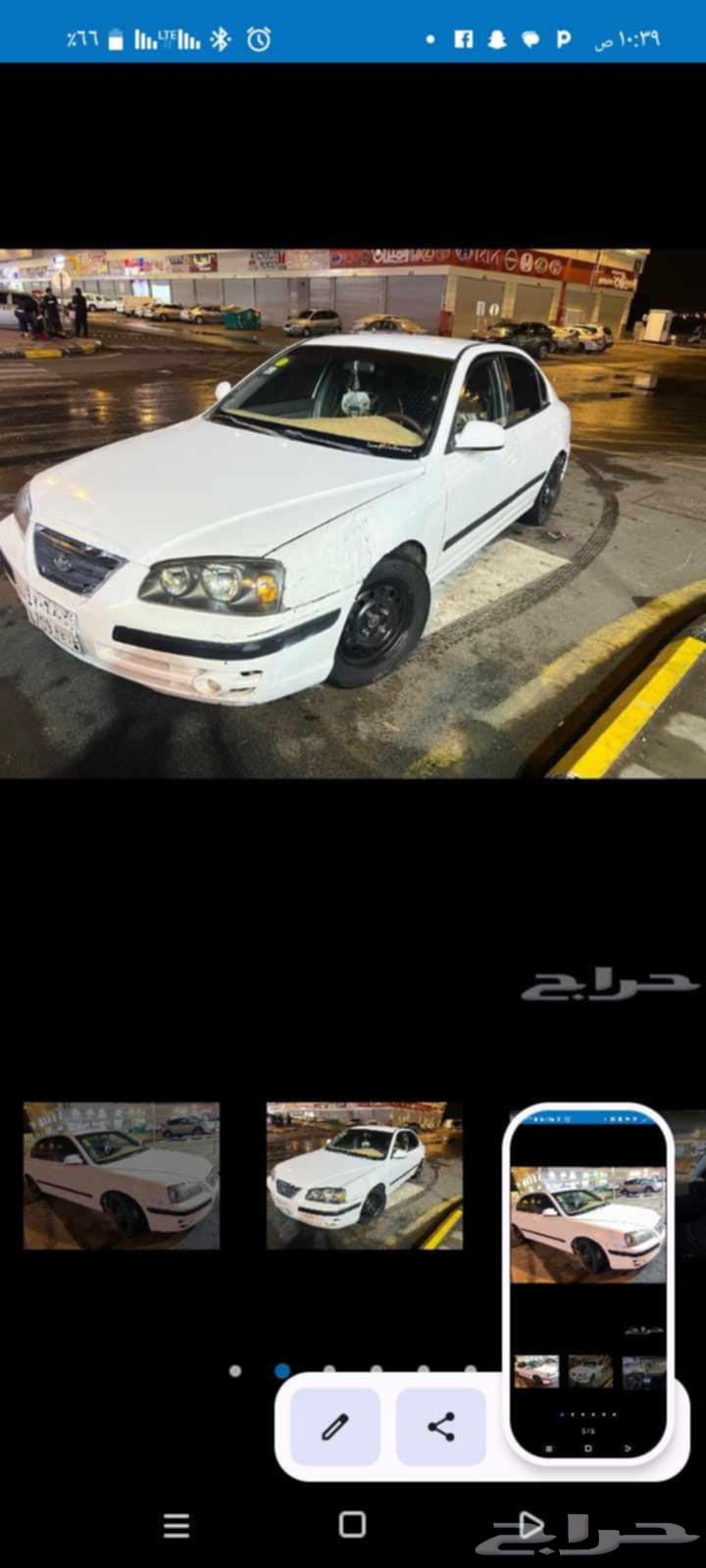Image resolution: width=706 pixels, height=1568 pixels.
Task: Tap the active blue pagination dot
Action: tap(282, 1372)
